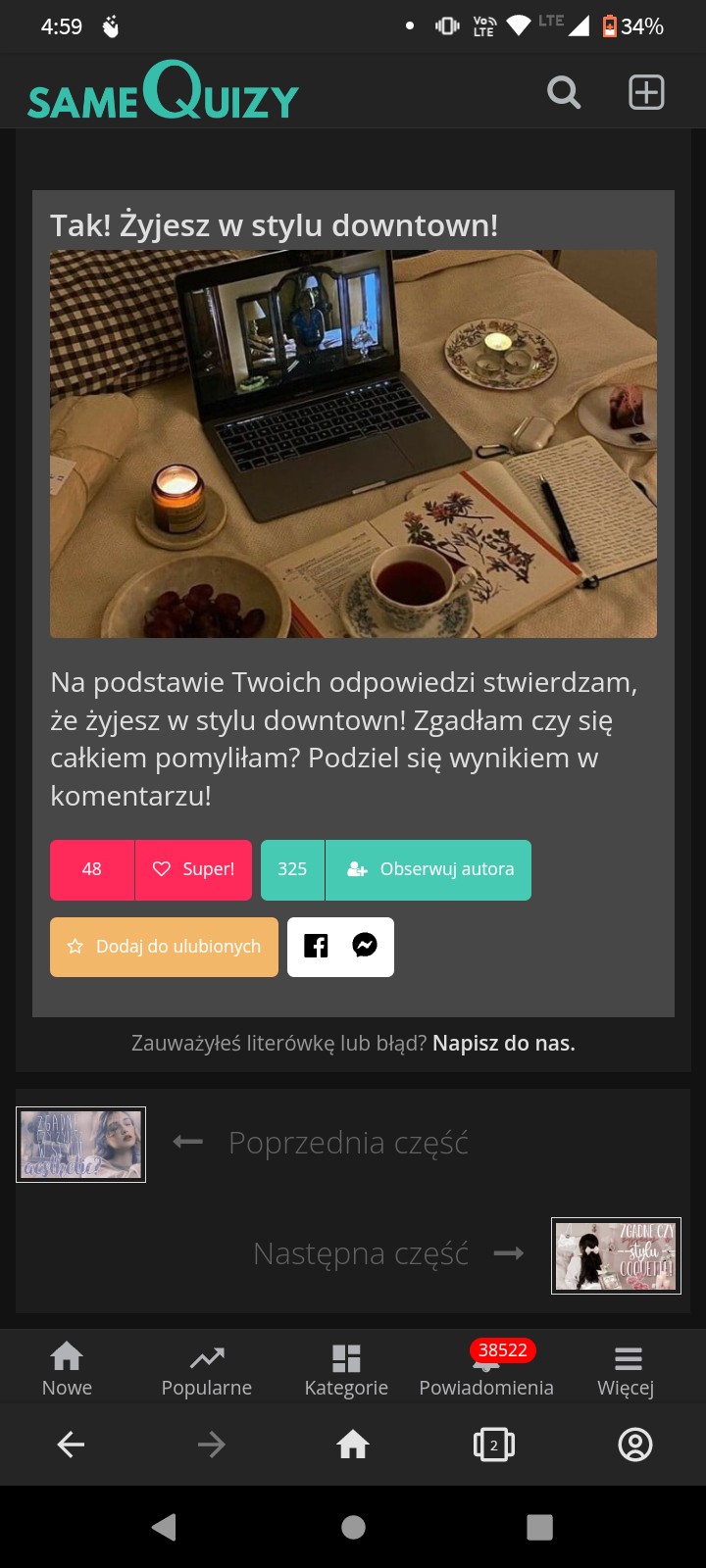This screenshot has width=706, height=1568.
Task: Add quiz with Dodaj do ulubionych
Action: (x=164, y=947)
